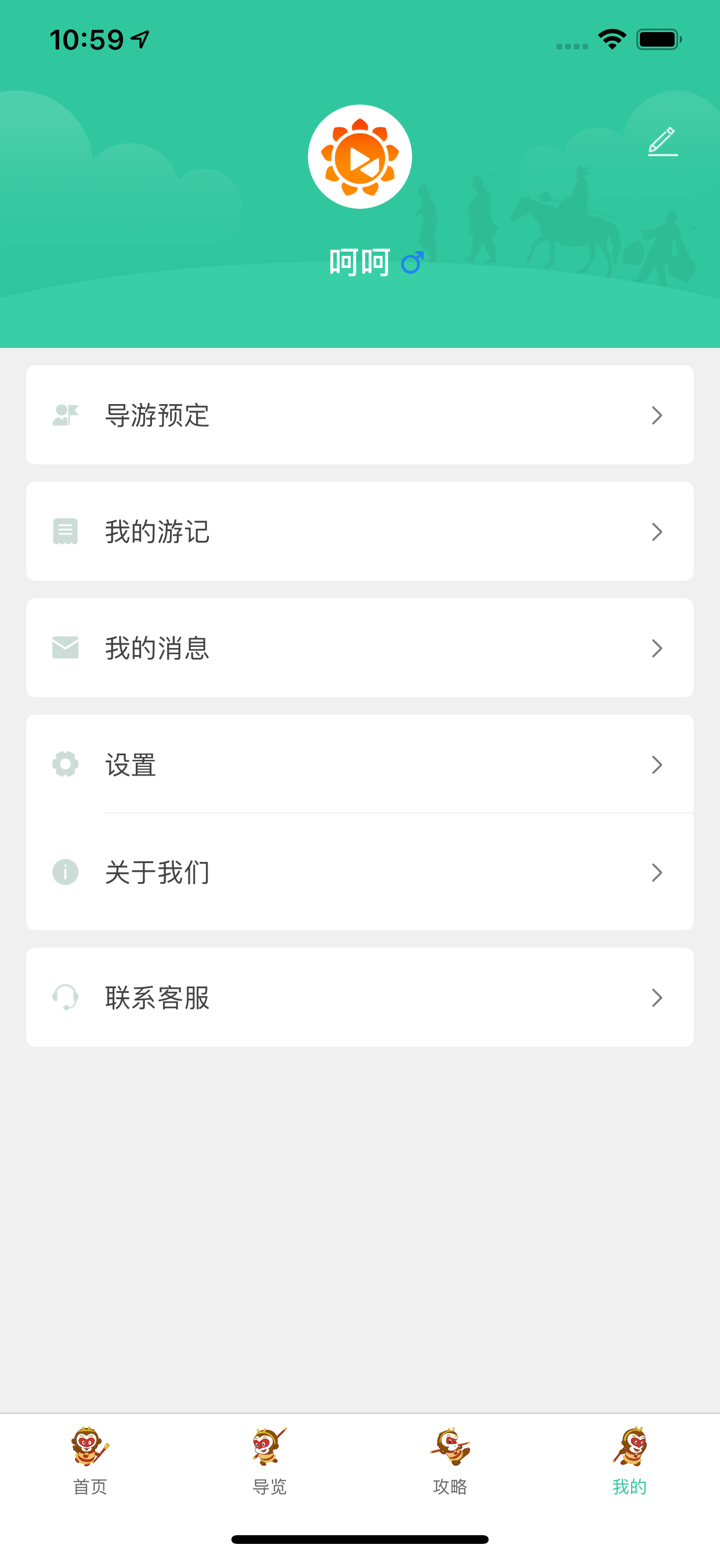Open messages via the envelope icon
Image resolution: width=720 pixels, height=1558 pixels.
click(x=65, y=647)
